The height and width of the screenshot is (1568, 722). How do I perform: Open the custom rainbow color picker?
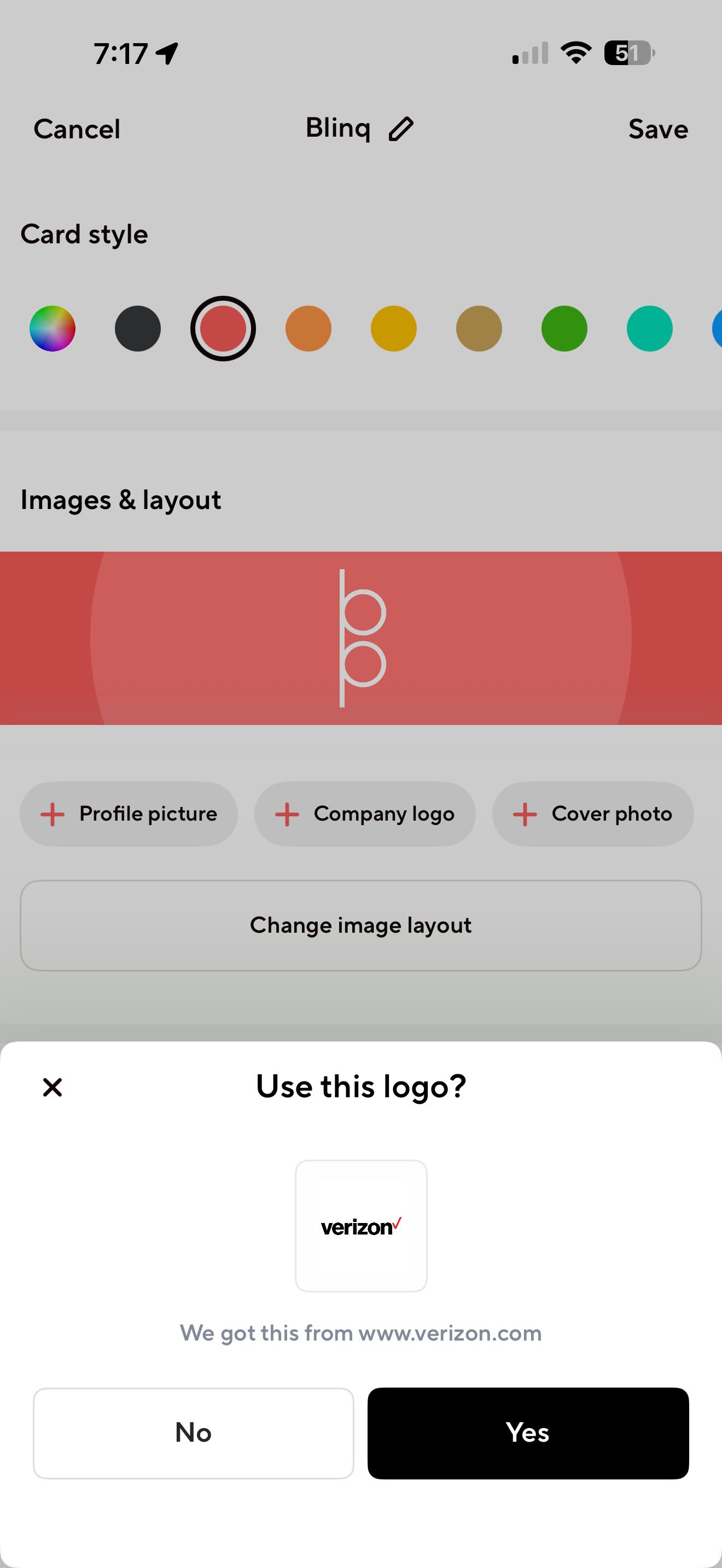53,329
